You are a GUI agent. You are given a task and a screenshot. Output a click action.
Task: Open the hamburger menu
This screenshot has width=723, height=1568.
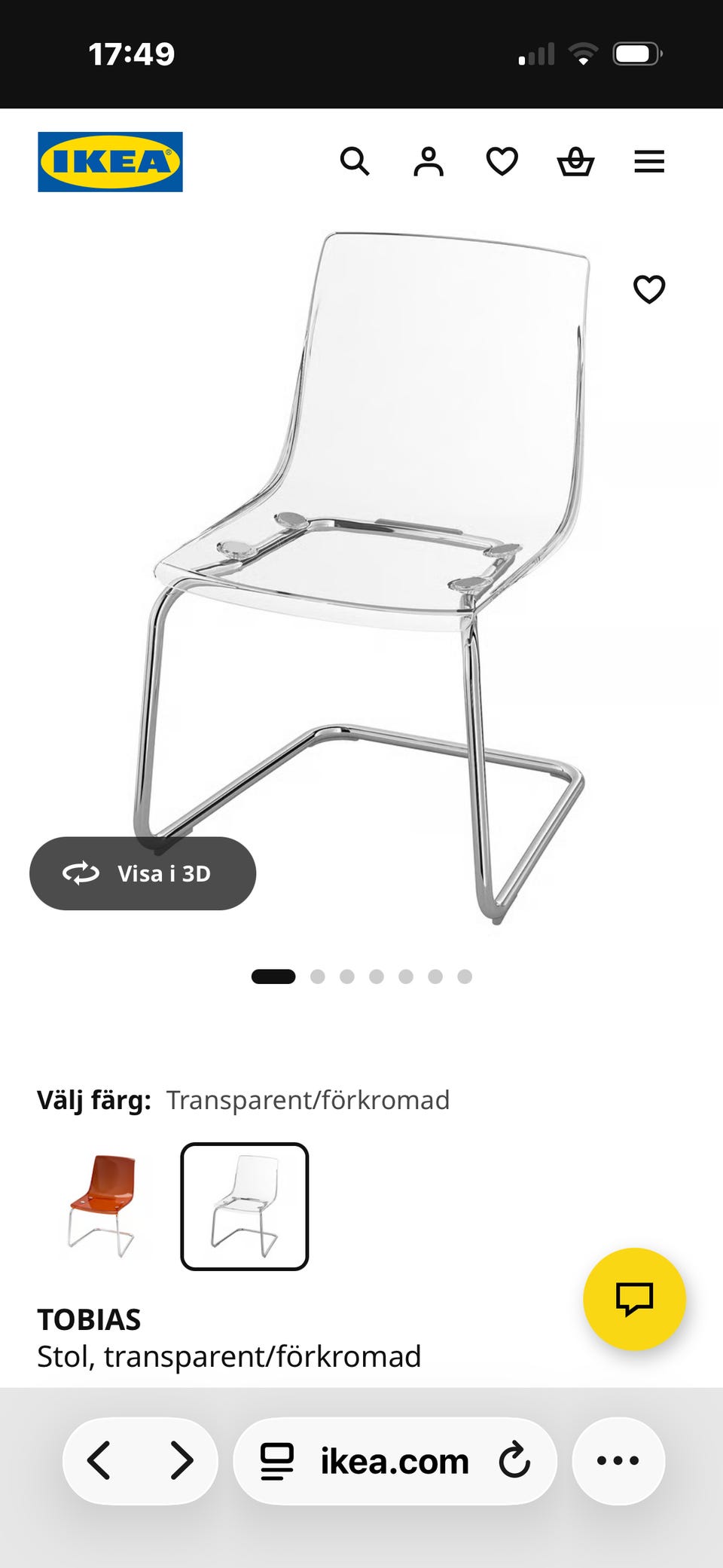point(649,161)
